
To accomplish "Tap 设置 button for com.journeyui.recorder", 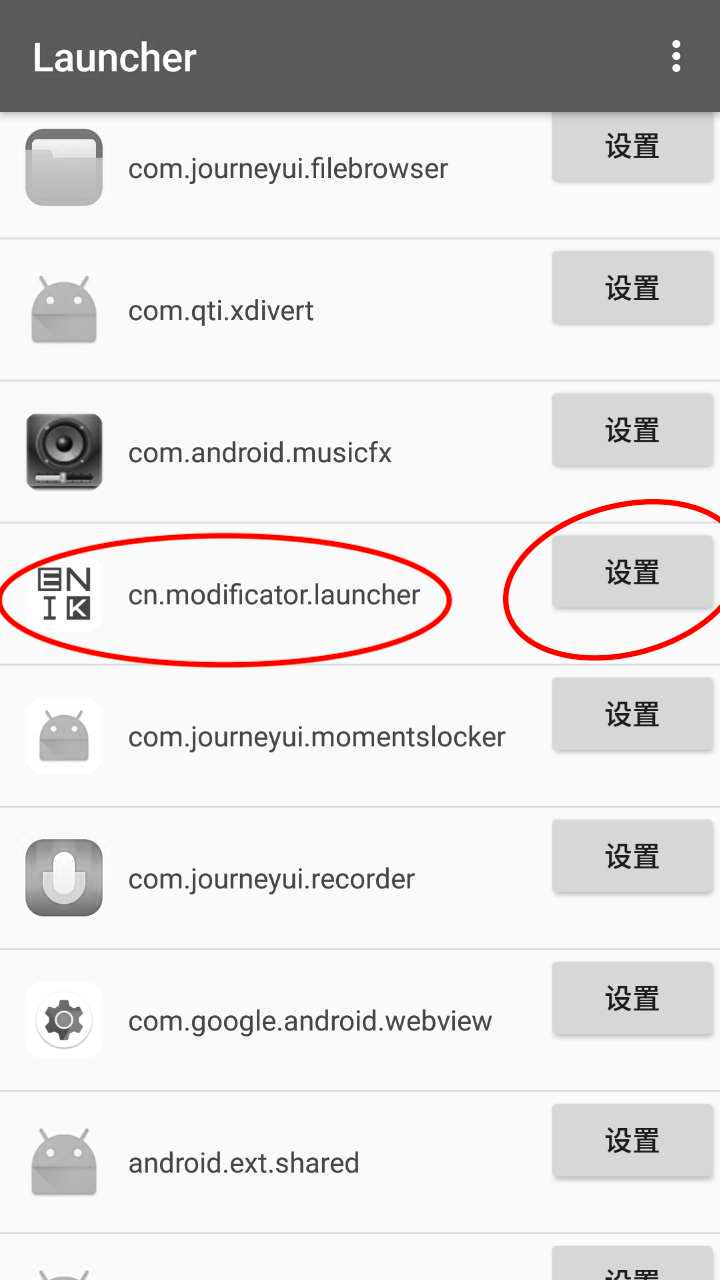I will [633, 857].
